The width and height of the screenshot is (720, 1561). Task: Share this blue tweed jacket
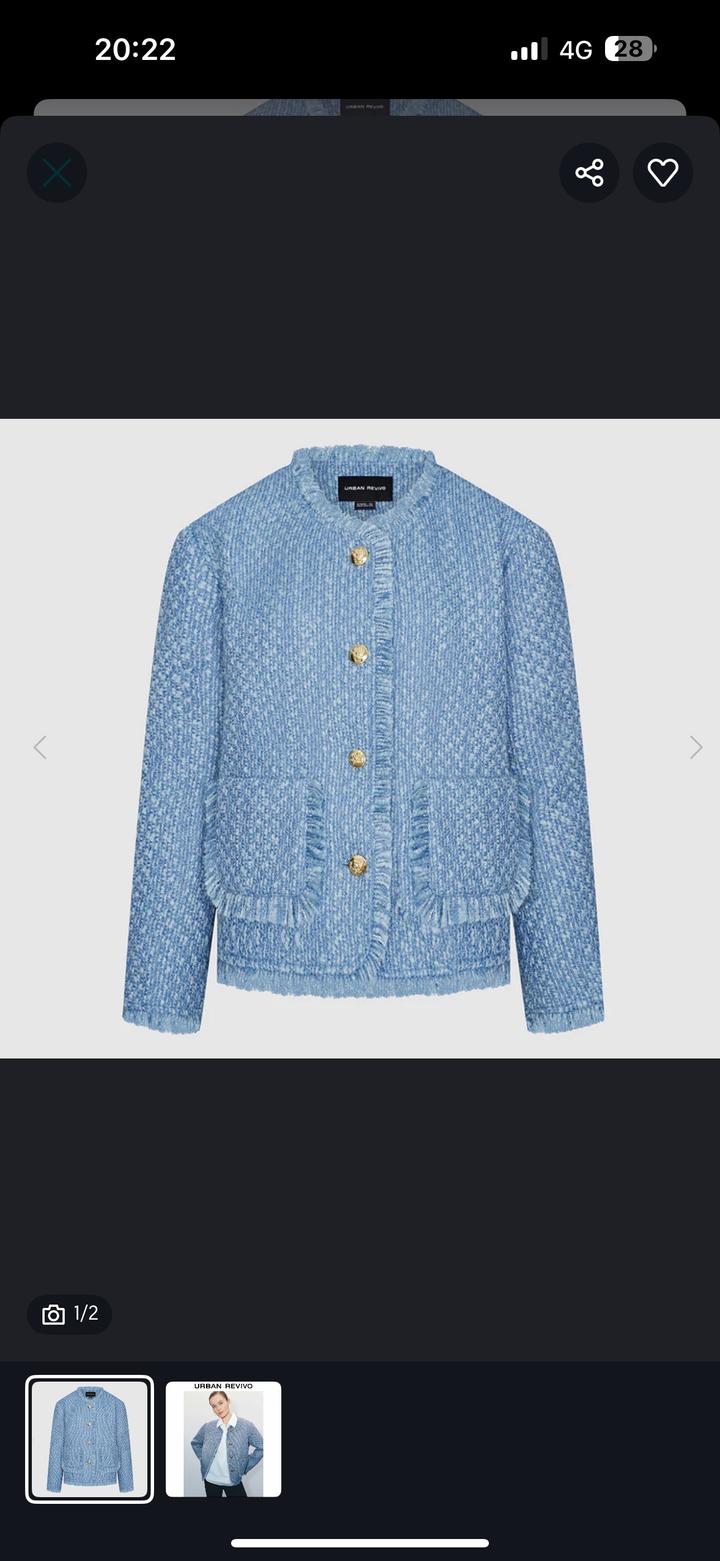click(x=589, y=173)
